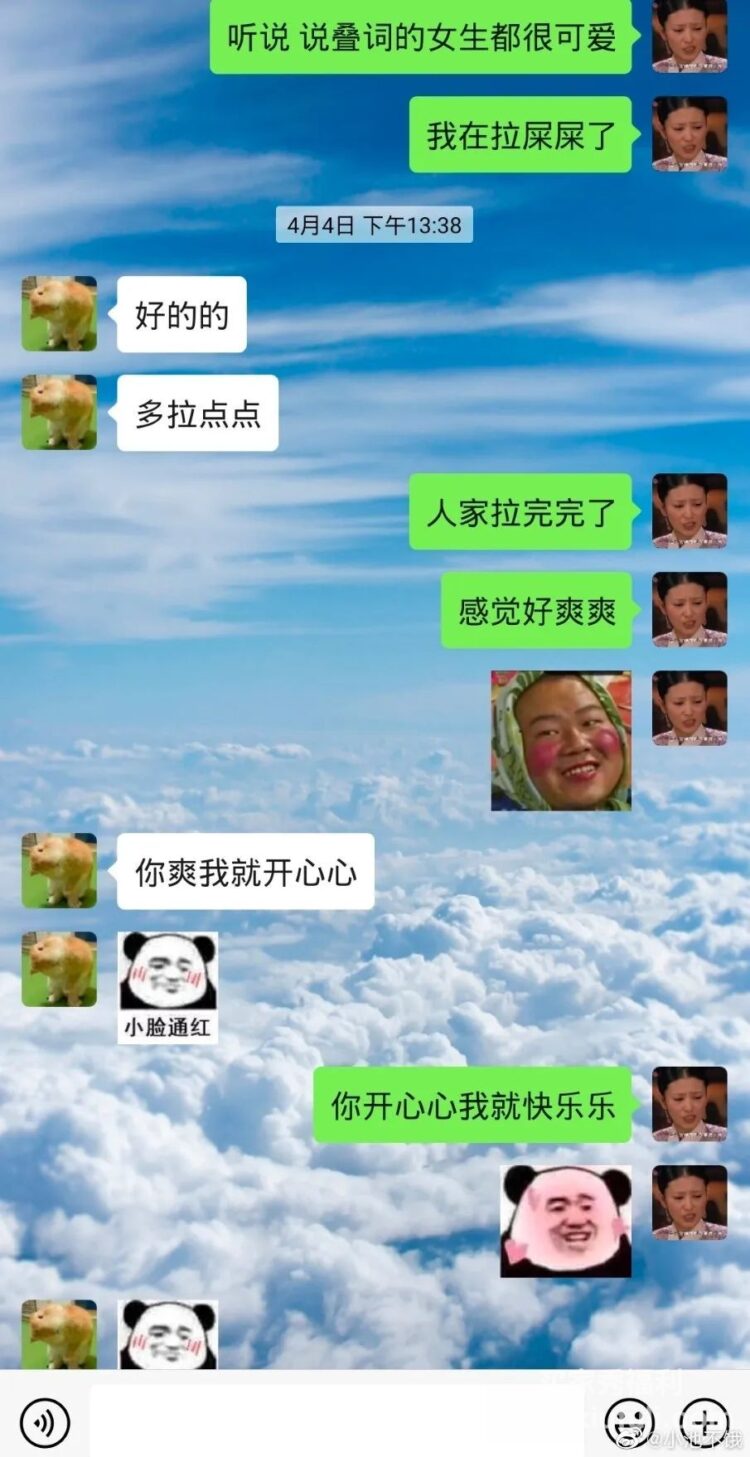
Task: Open the emoji sticker picker
Action: coord(630,1422)
